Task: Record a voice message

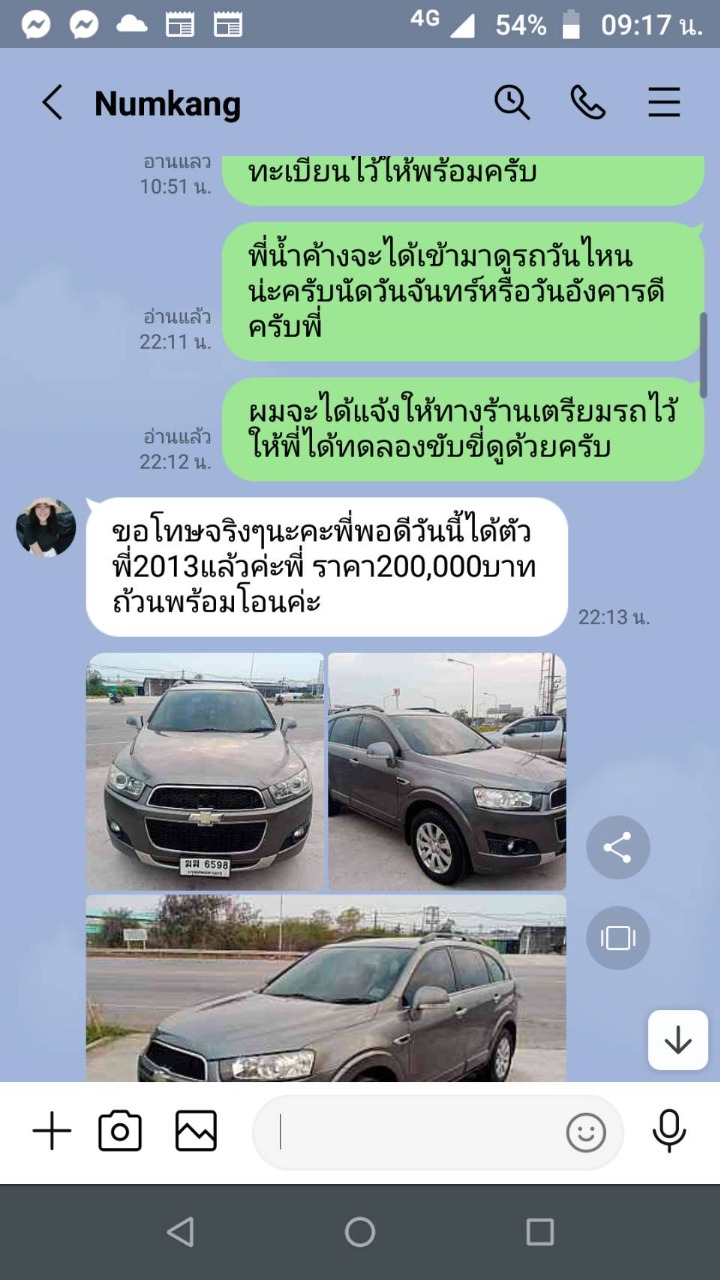Action: coord(668,1131)
